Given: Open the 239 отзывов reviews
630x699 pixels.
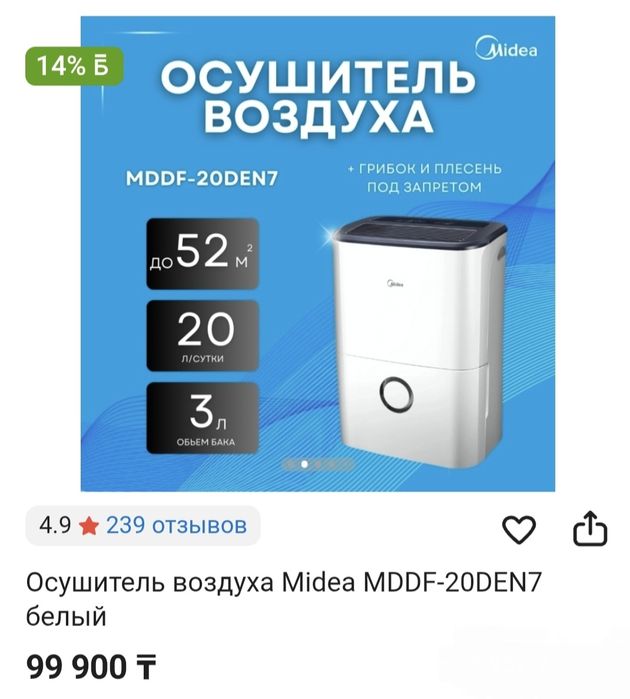Looking at the screenshot, I should (x=175, y=525).
